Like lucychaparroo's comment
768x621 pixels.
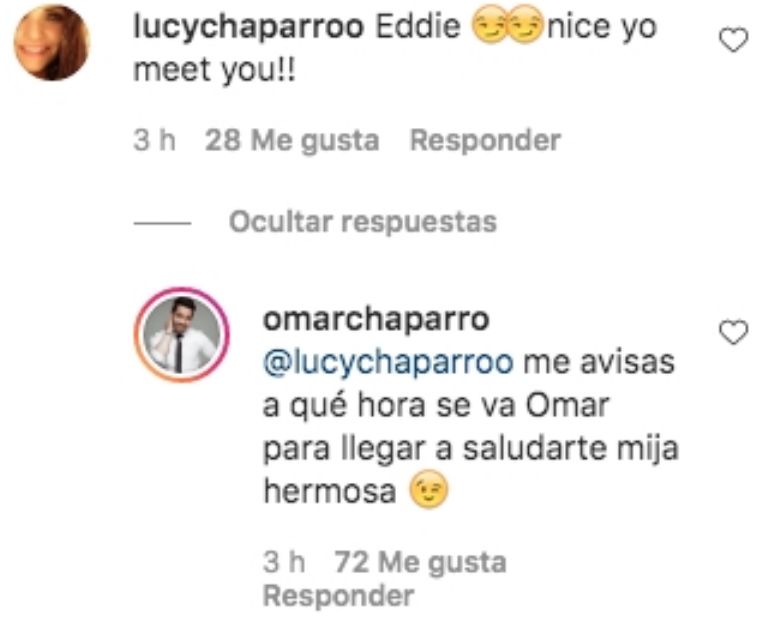[735, 41]
